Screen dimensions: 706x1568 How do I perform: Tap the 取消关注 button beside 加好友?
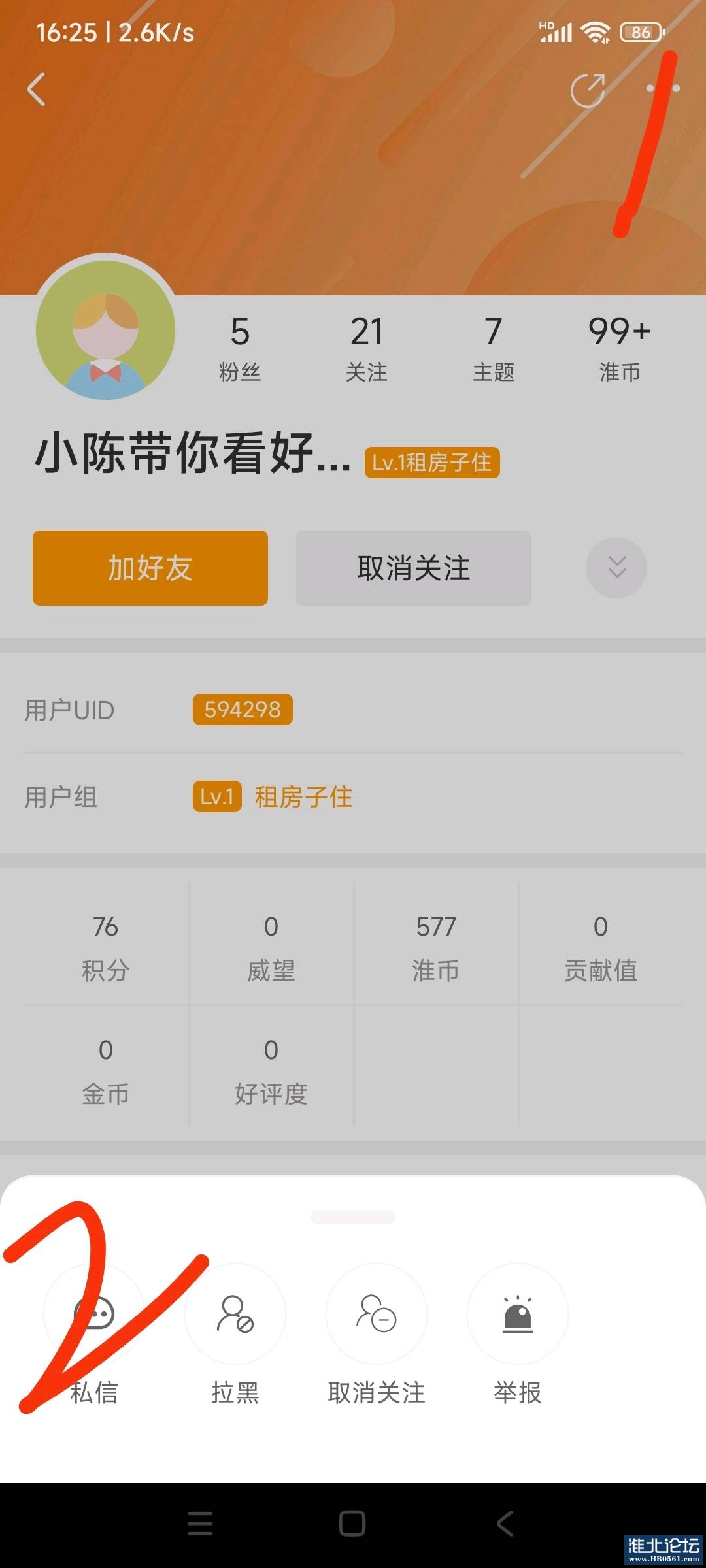pyautogui.click(x=413, y=568)
